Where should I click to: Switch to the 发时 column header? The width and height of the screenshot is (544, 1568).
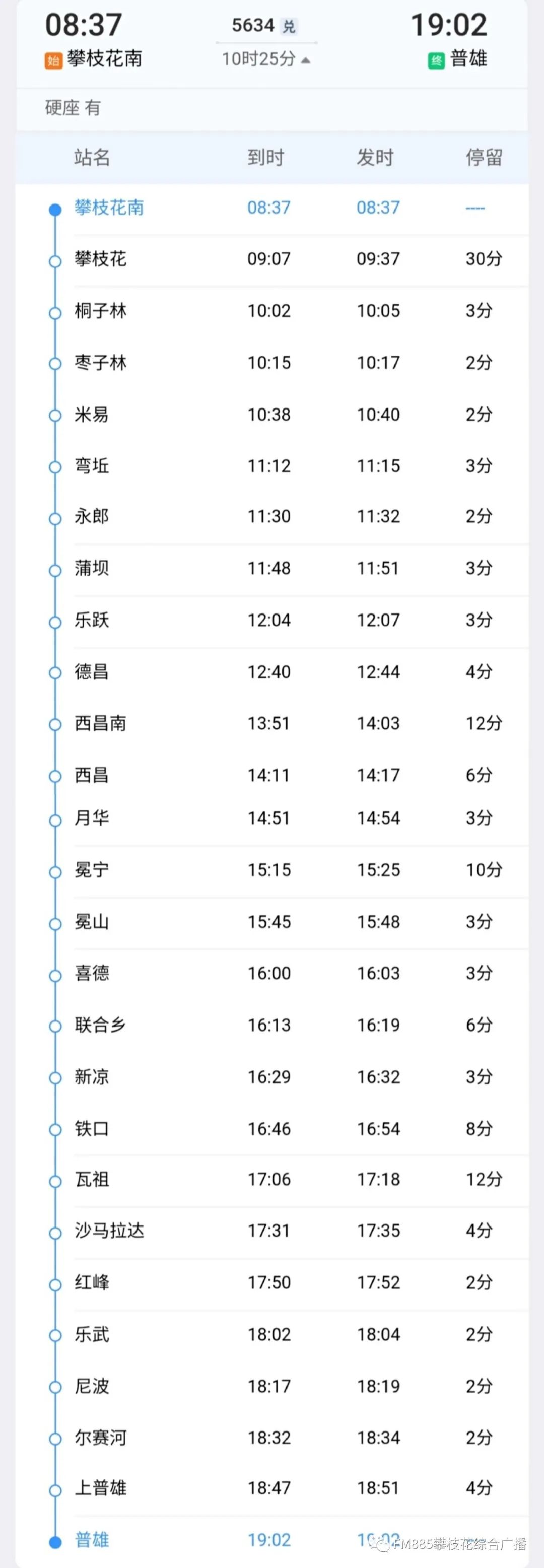(x=375, y=157)
